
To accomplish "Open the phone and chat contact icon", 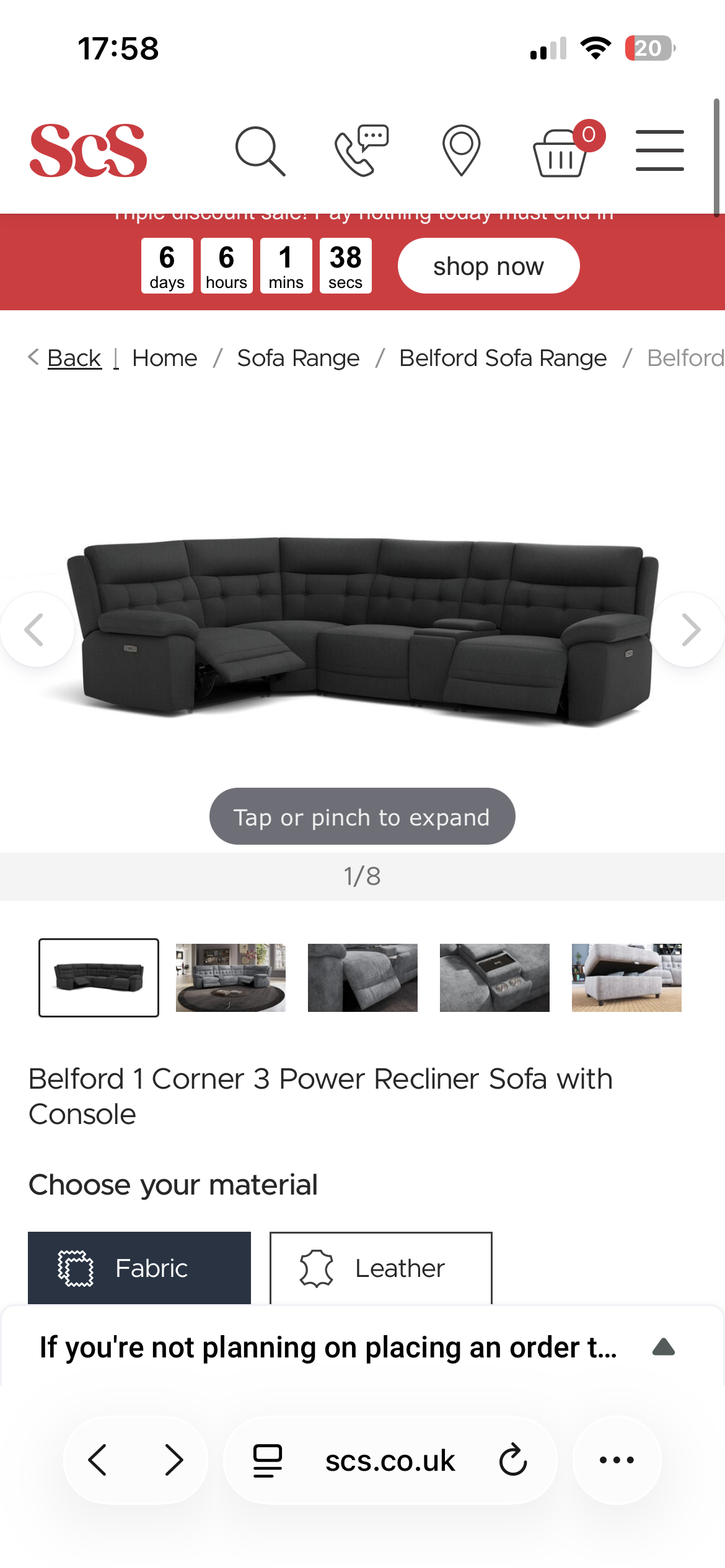I will coord(361,151).
